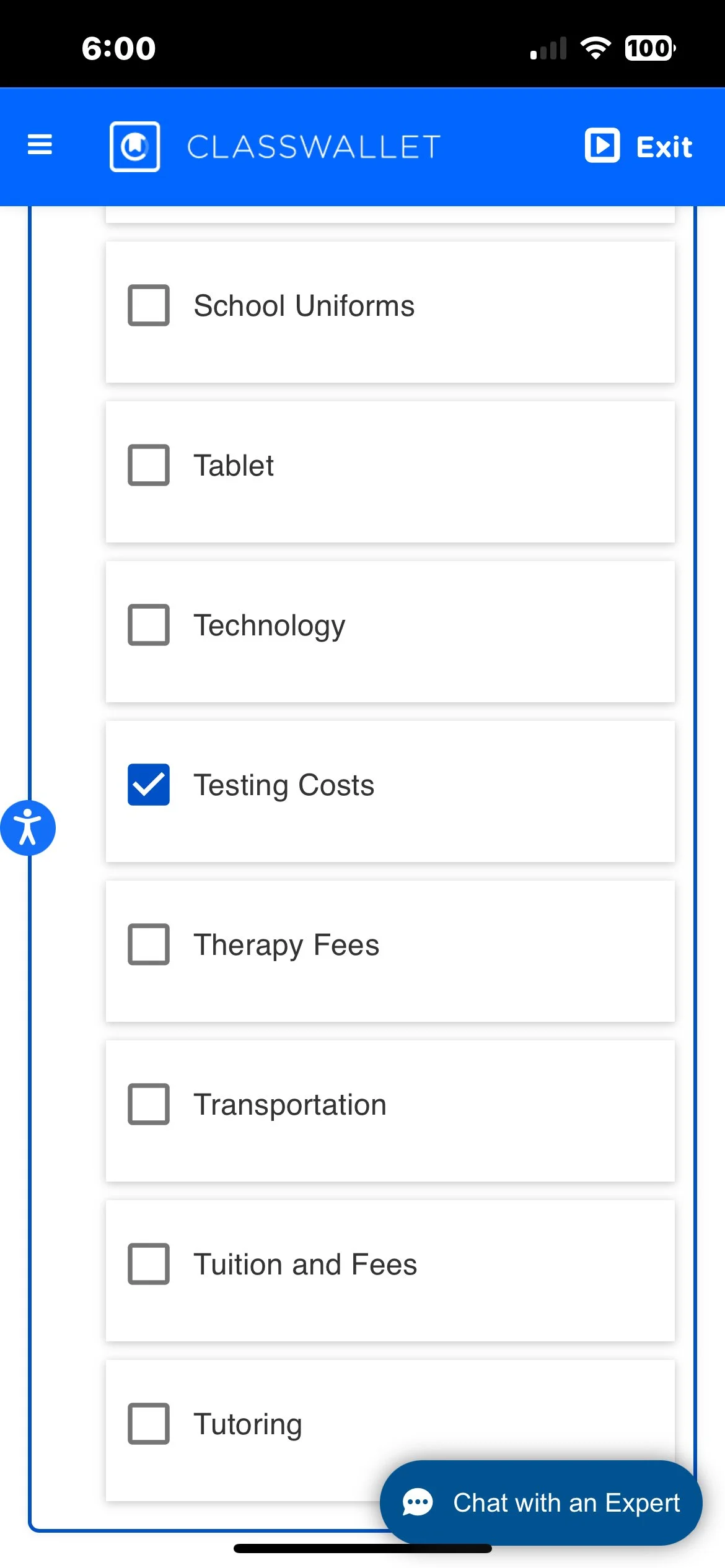Check the Tutoring box
Screen dimensions: 725x1568
click(149, 1424)
